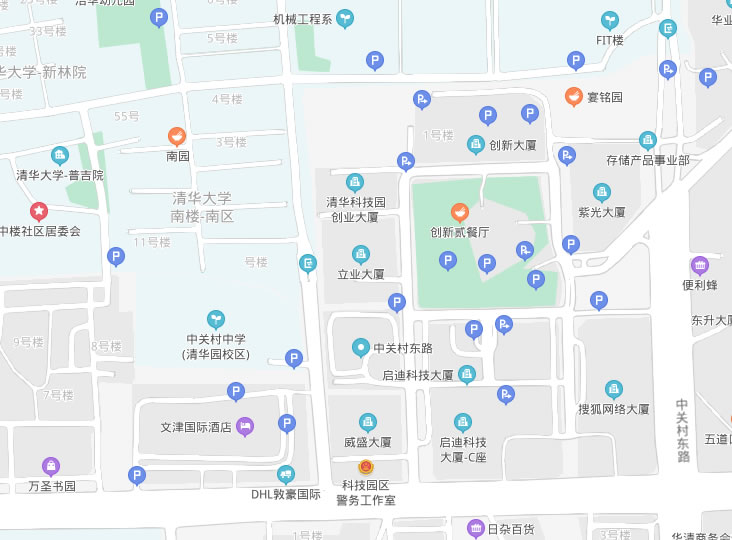
Task: Tap the 宴铭园 restaurant marker
Action: (574, 97)
